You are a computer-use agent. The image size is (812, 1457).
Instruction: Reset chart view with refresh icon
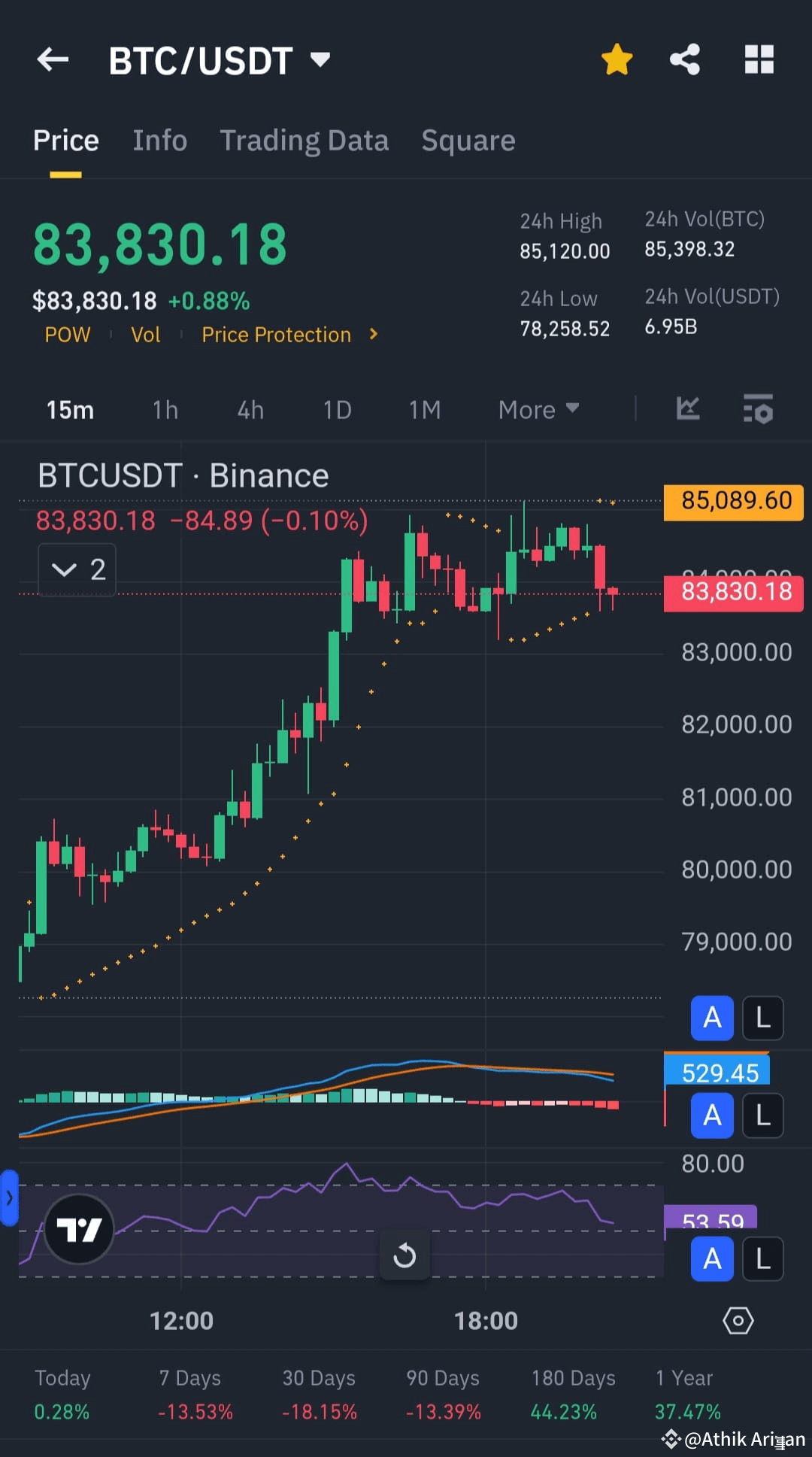(x=405, y=1255)
